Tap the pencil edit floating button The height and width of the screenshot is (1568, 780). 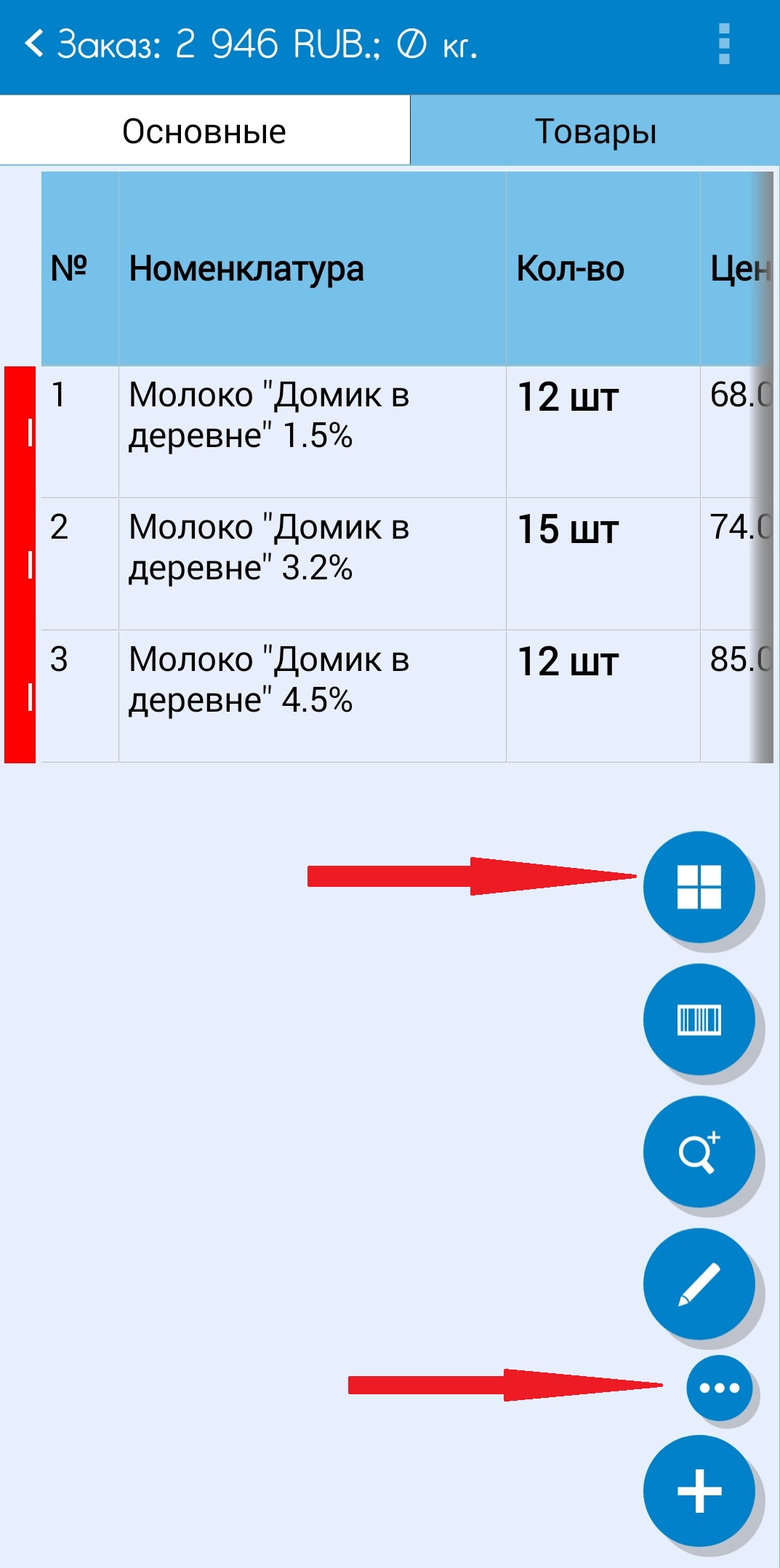click(x=699, y=1284)
